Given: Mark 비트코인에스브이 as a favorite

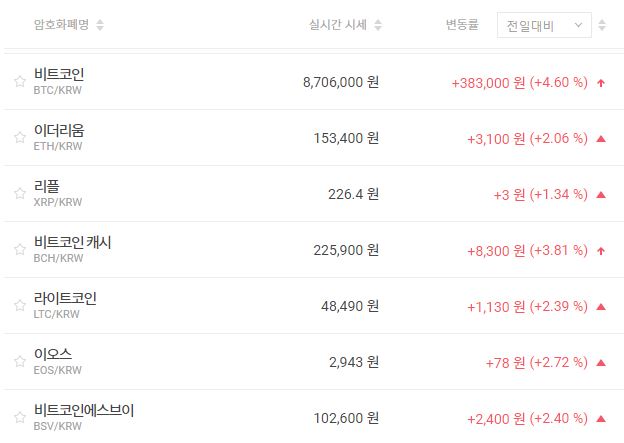Looking at the screenshot, I should pos(19,418).
